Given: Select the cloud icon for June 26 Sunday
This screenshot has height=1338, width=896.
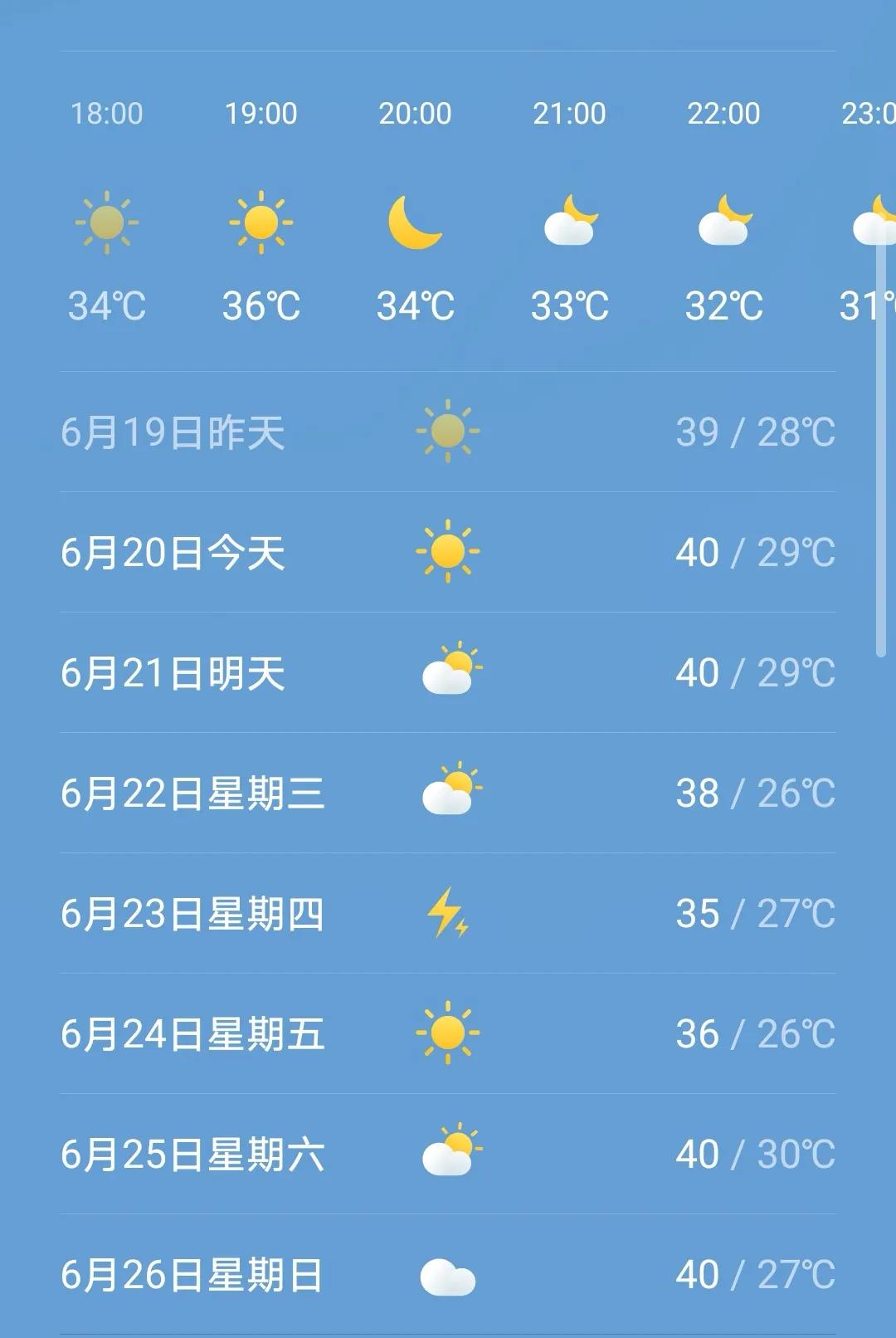Looking at the screenshot, I should click(x=448, y=1274).
